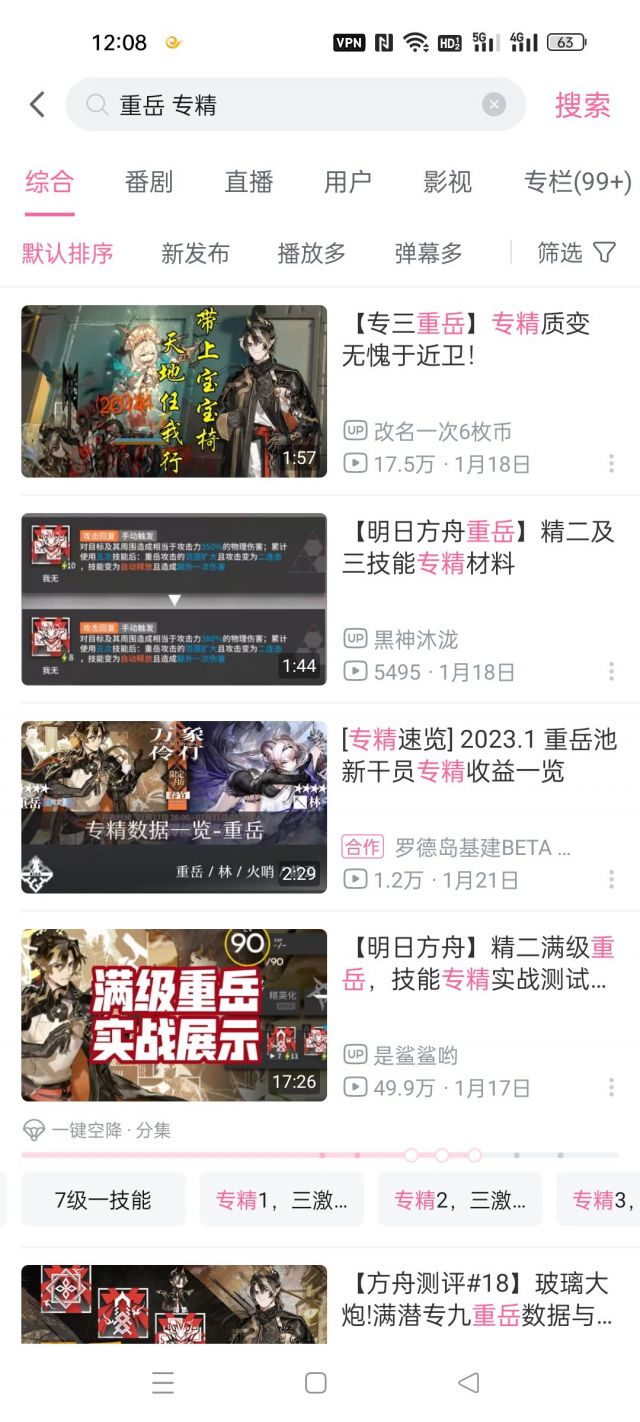Open the 专栏(99+) tab
Image resolution: width=640 pixels, height=1422 pixels.
tap(578, 182)
